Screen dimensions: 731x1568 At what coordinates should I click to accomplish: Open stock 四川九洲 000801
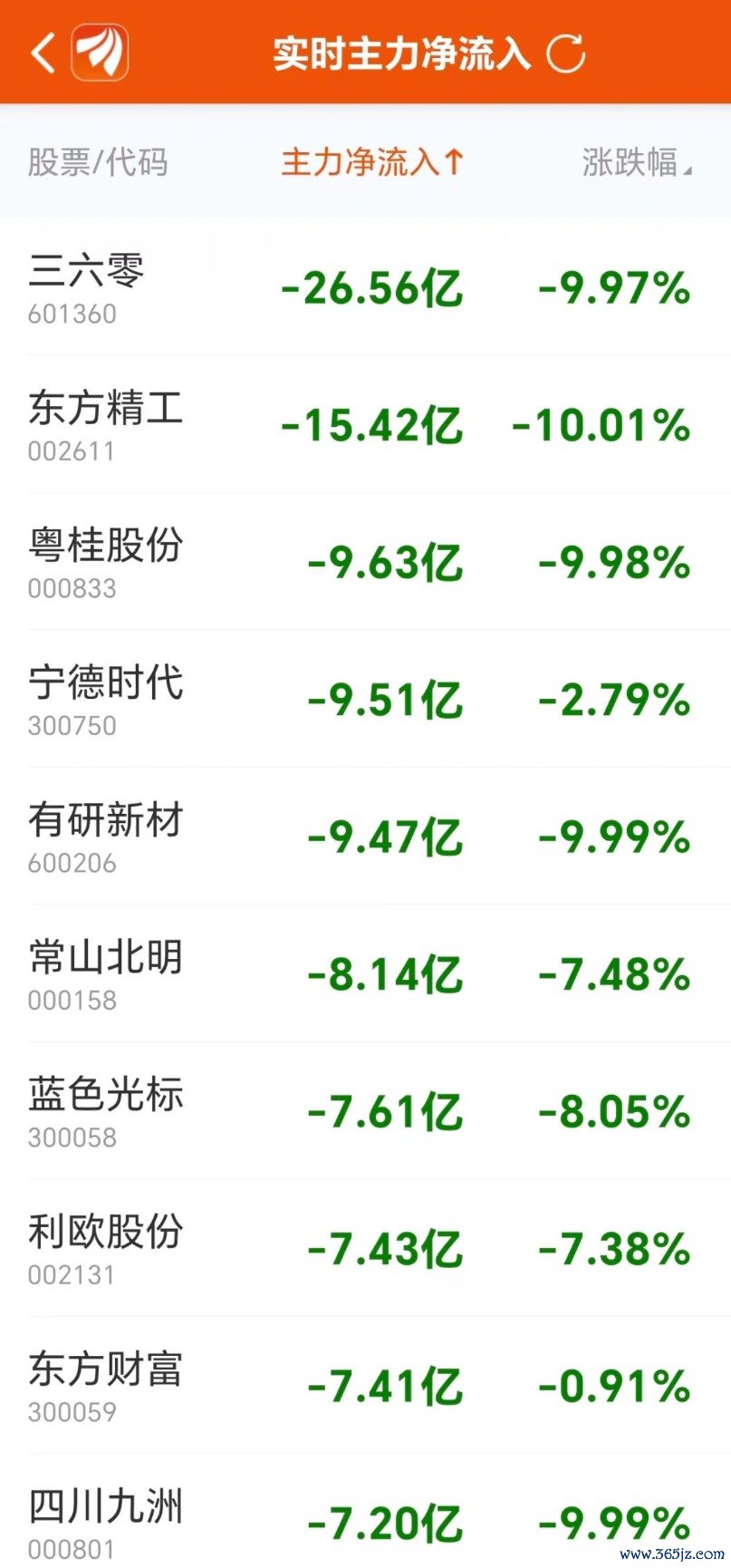tap(365, 1512)
